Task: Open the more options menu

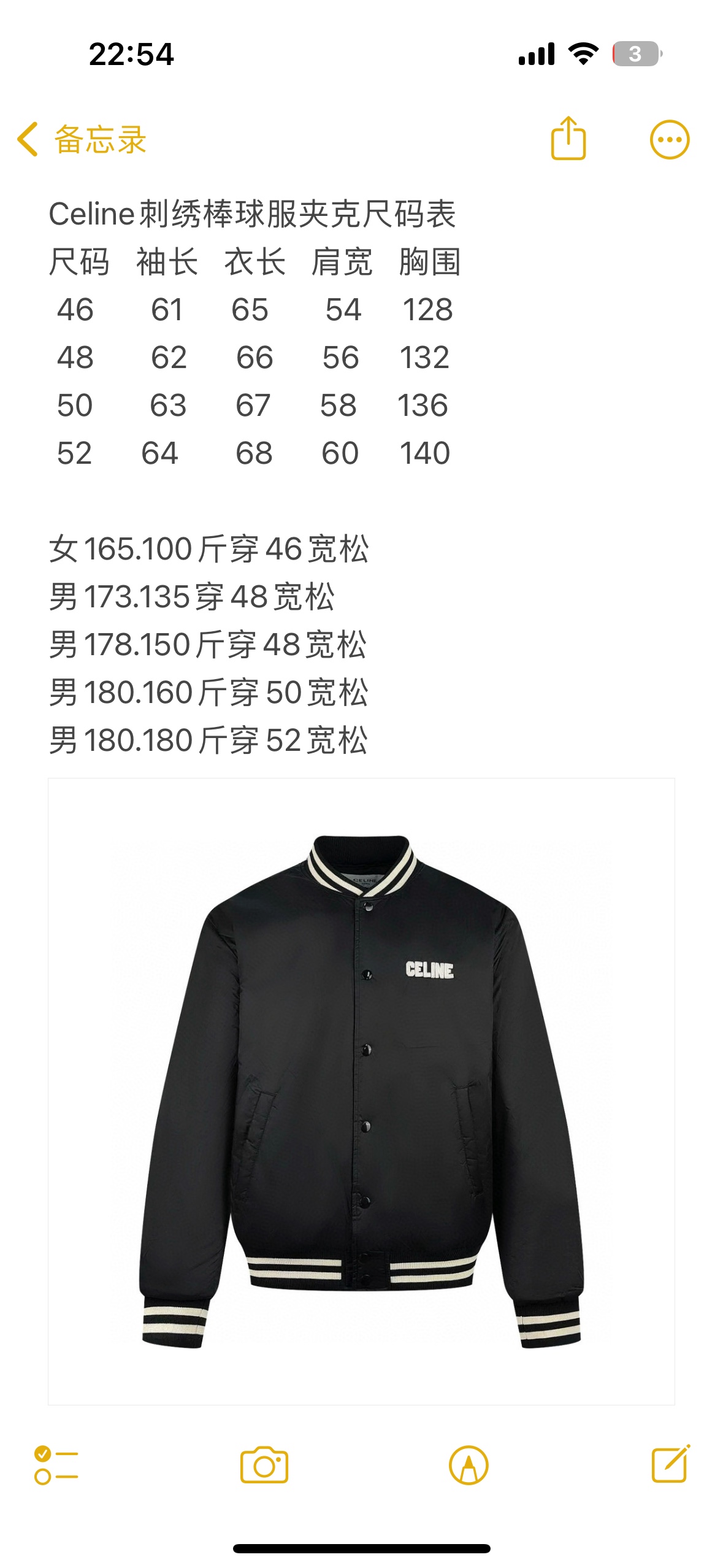Action: (669, 140)
